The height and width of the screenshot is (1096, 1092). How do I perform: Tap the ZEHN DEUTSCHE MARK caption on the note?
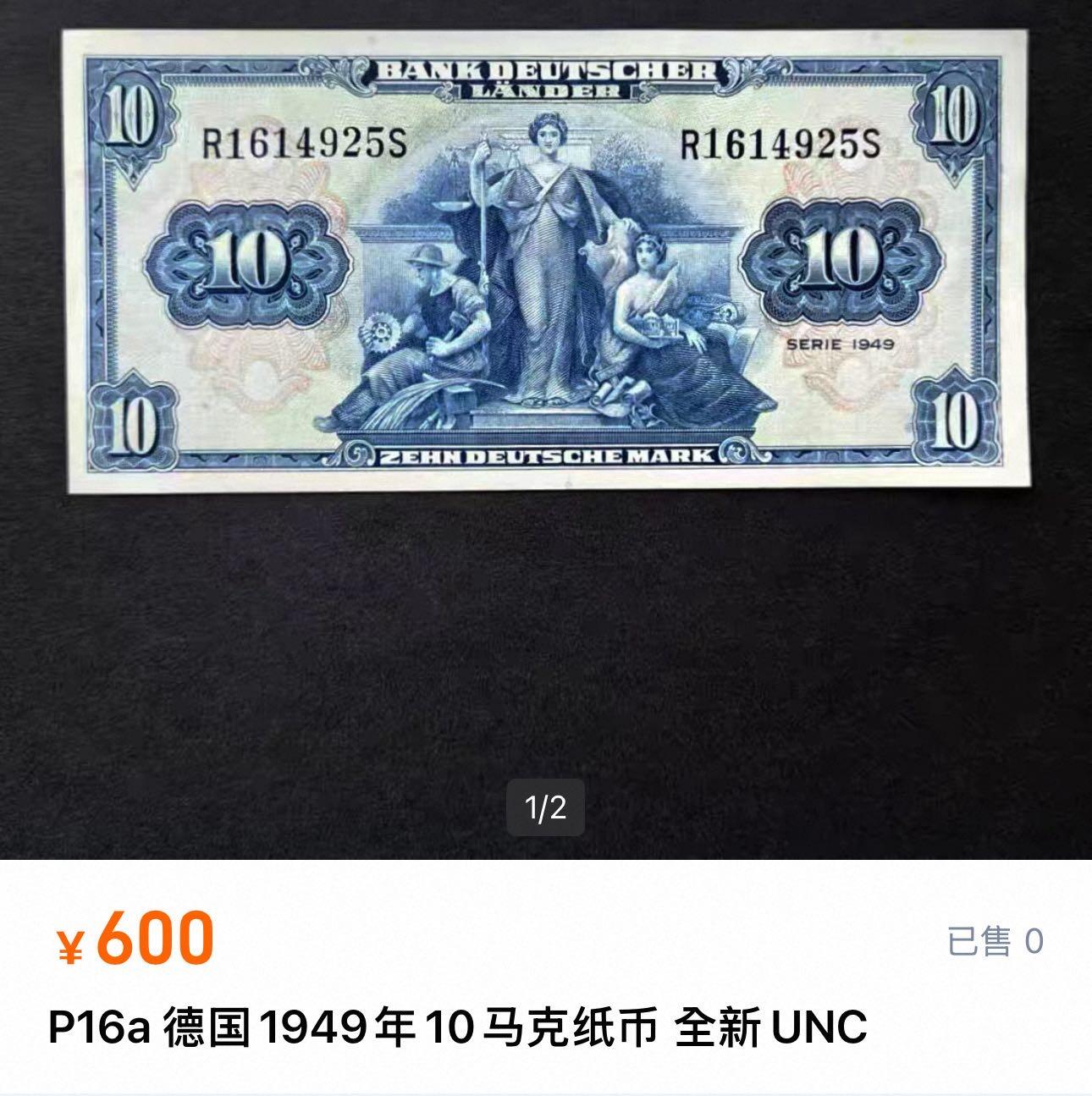546,454
